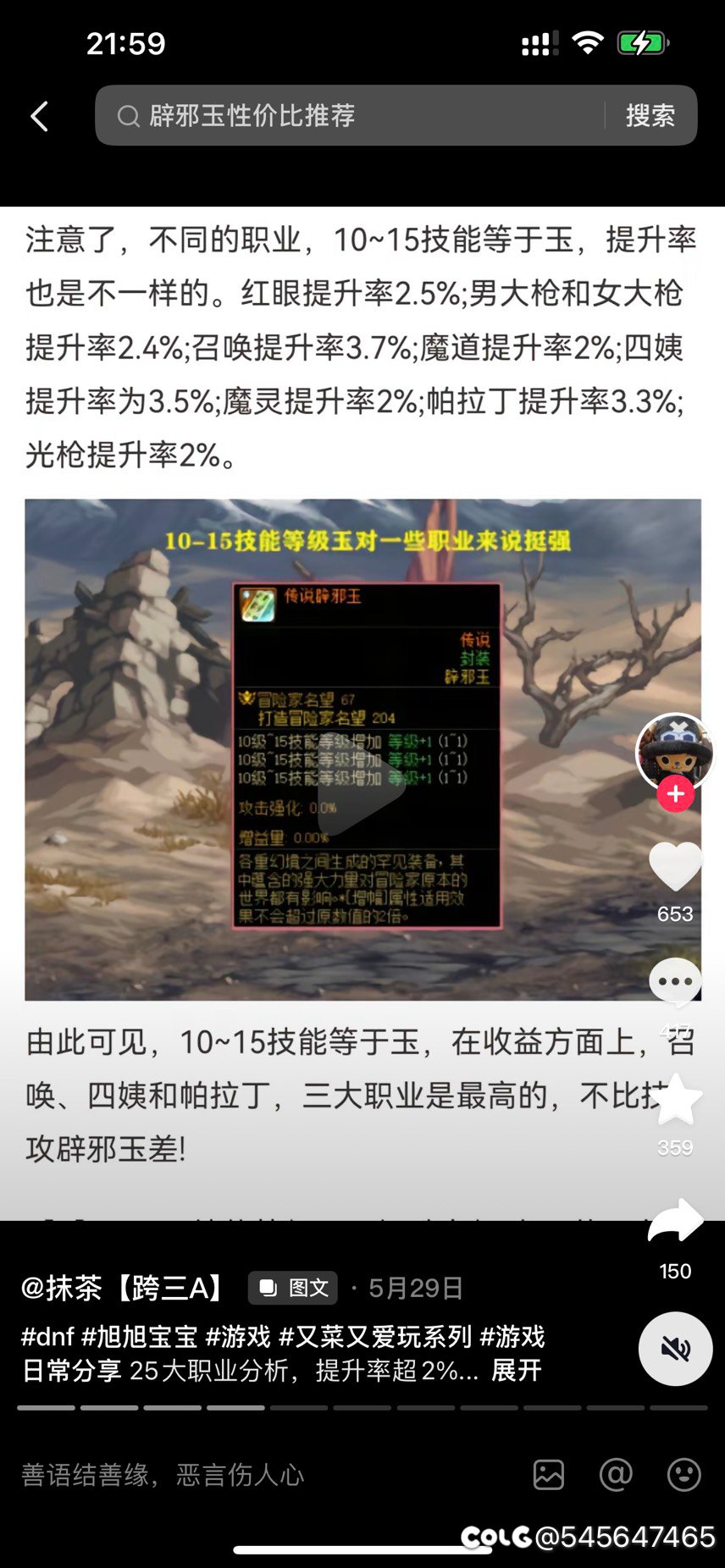Open the #dnf hashtag

tap(47, 1337)
